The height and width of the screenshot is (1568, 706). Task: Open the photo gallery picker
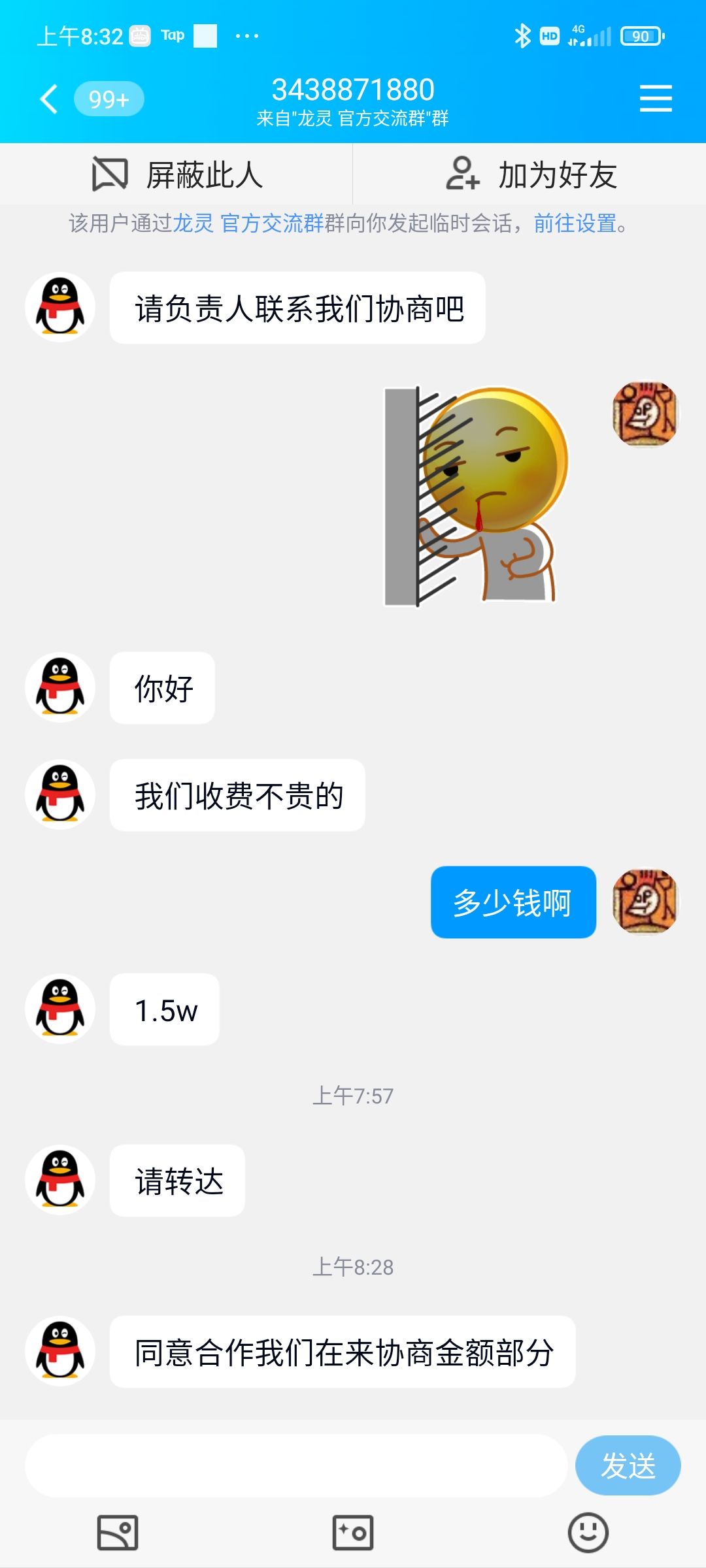116,1532
